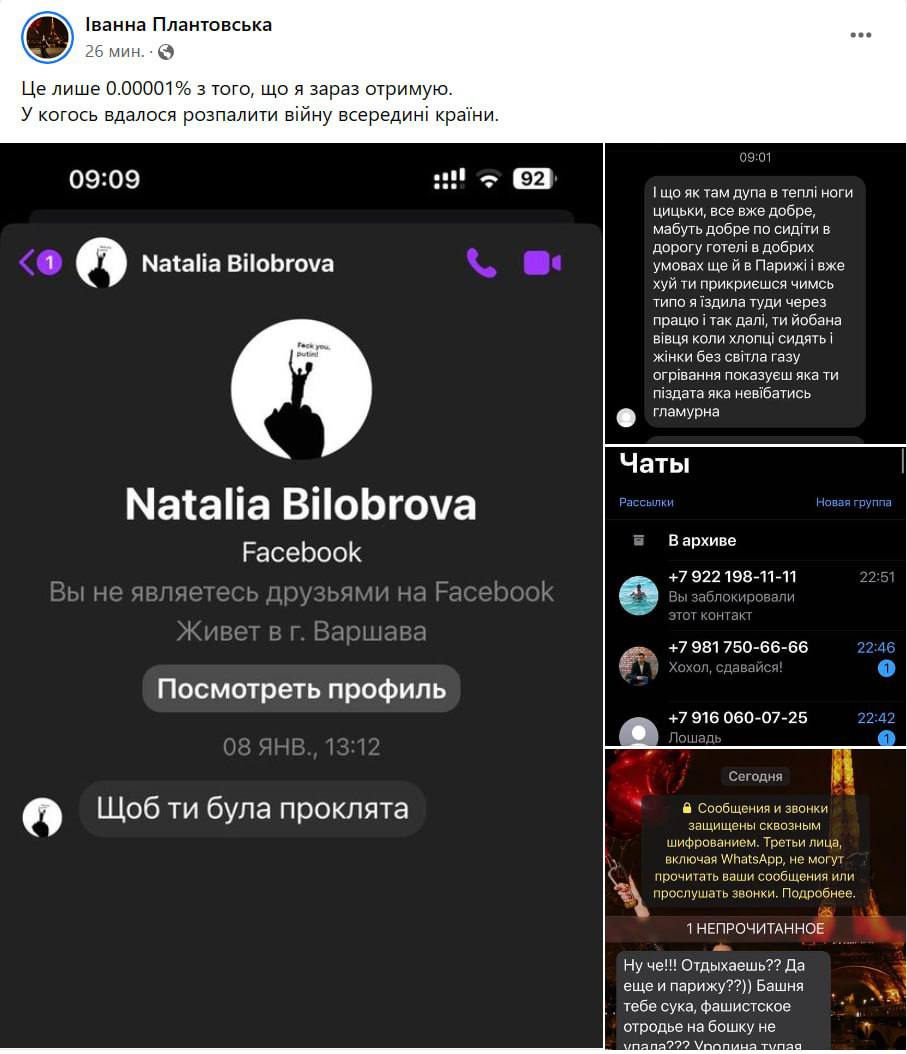
Task: Open Іванна Плантовська's profile picture
Action: click(x=46, y=37)
